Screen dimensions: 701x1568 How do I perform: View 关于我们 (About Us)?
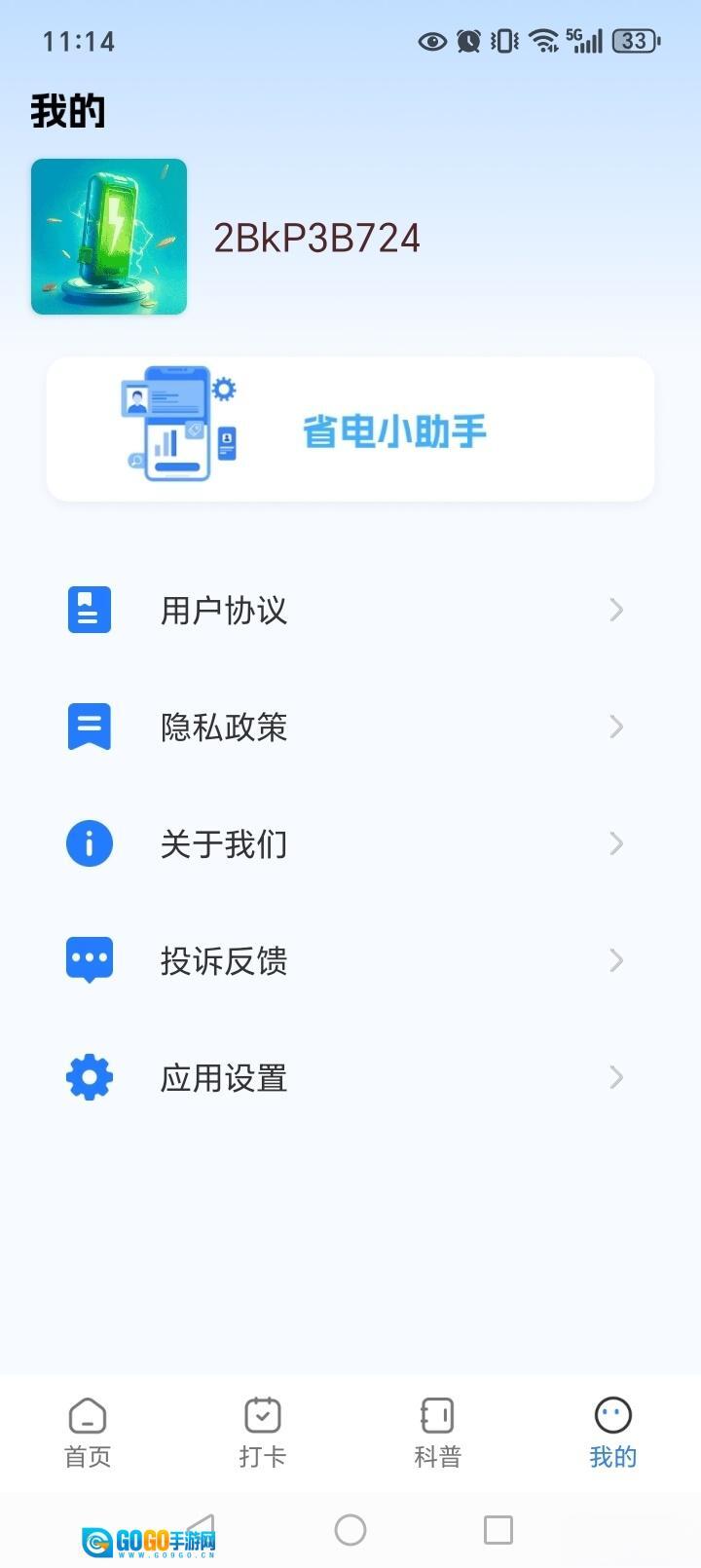(x=346, y=844)
